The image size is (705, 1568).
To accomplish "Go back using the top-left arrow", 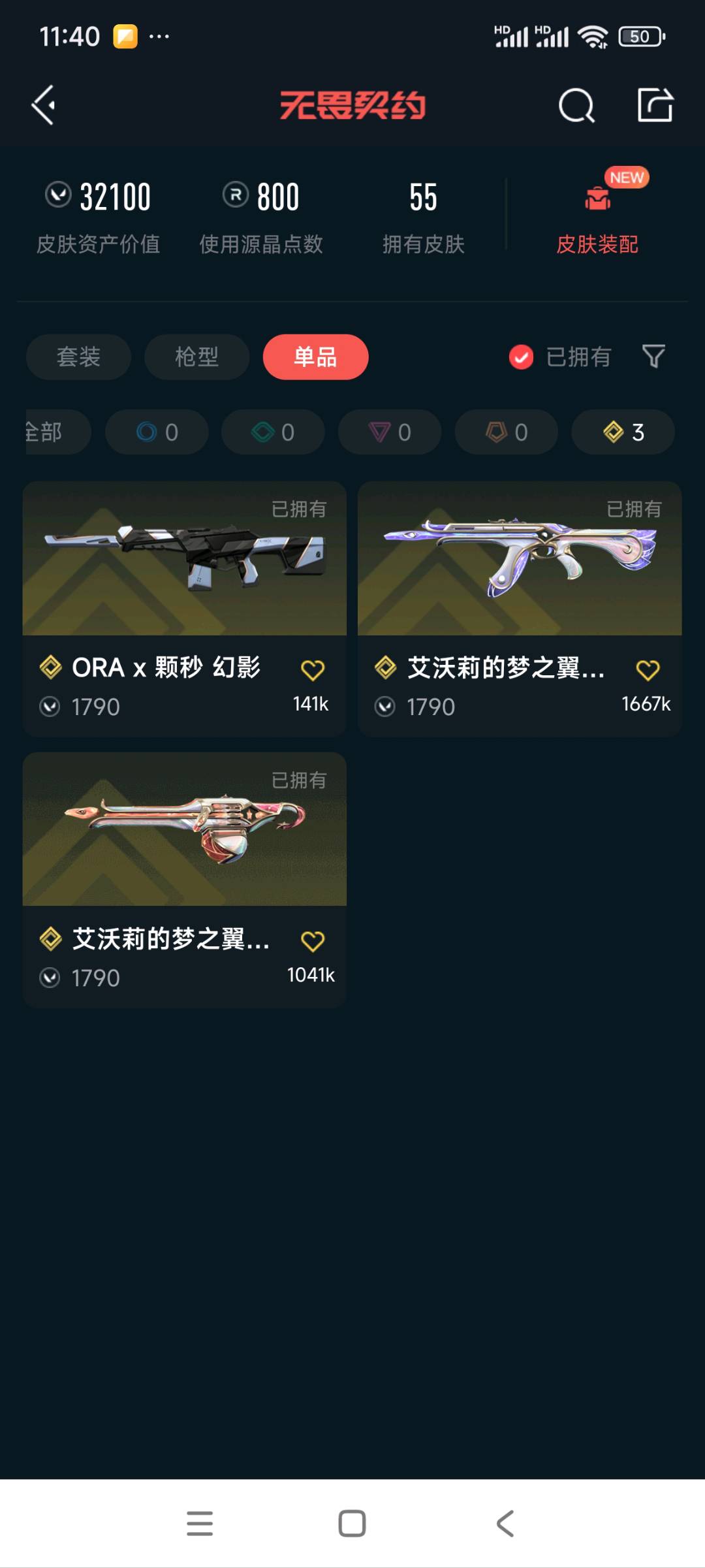I will click(43, 105).
